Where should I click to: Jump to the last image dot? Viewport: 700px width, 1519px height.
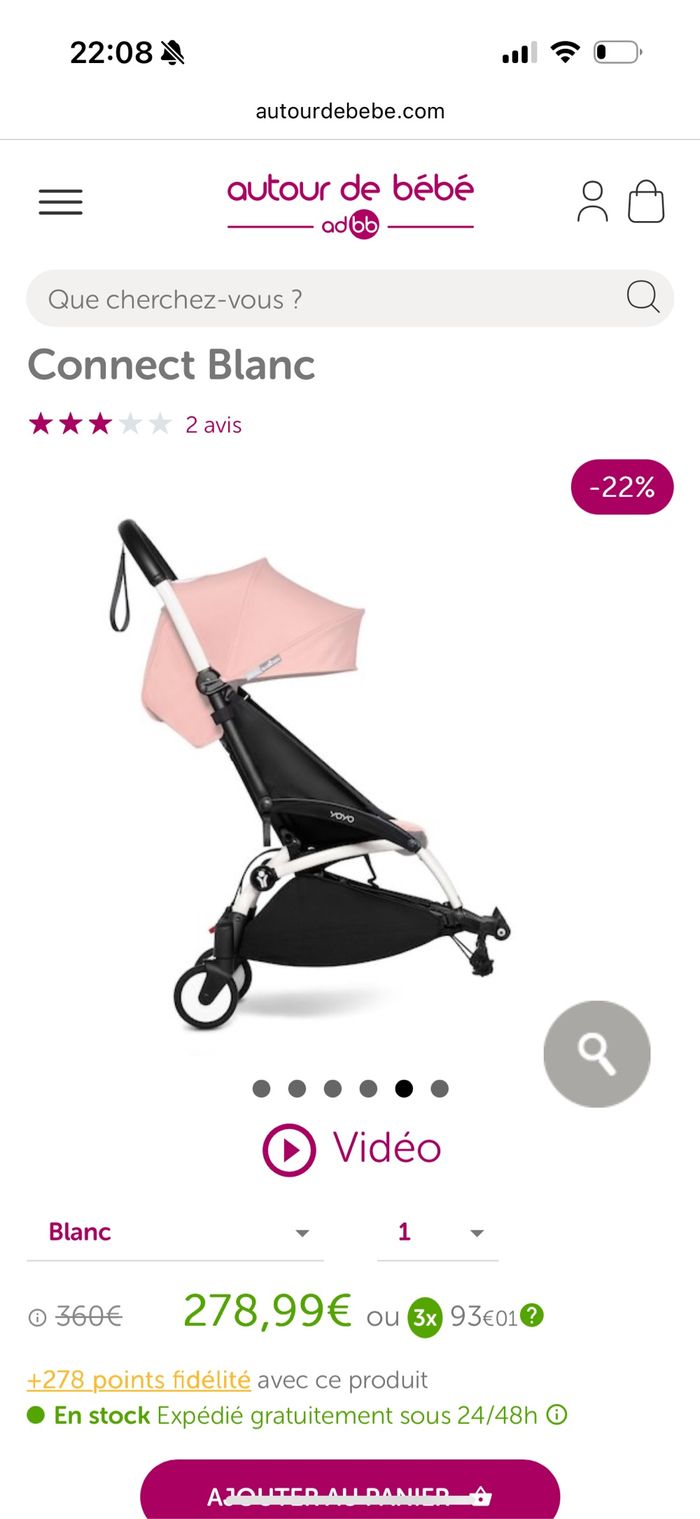[439, 1089]
